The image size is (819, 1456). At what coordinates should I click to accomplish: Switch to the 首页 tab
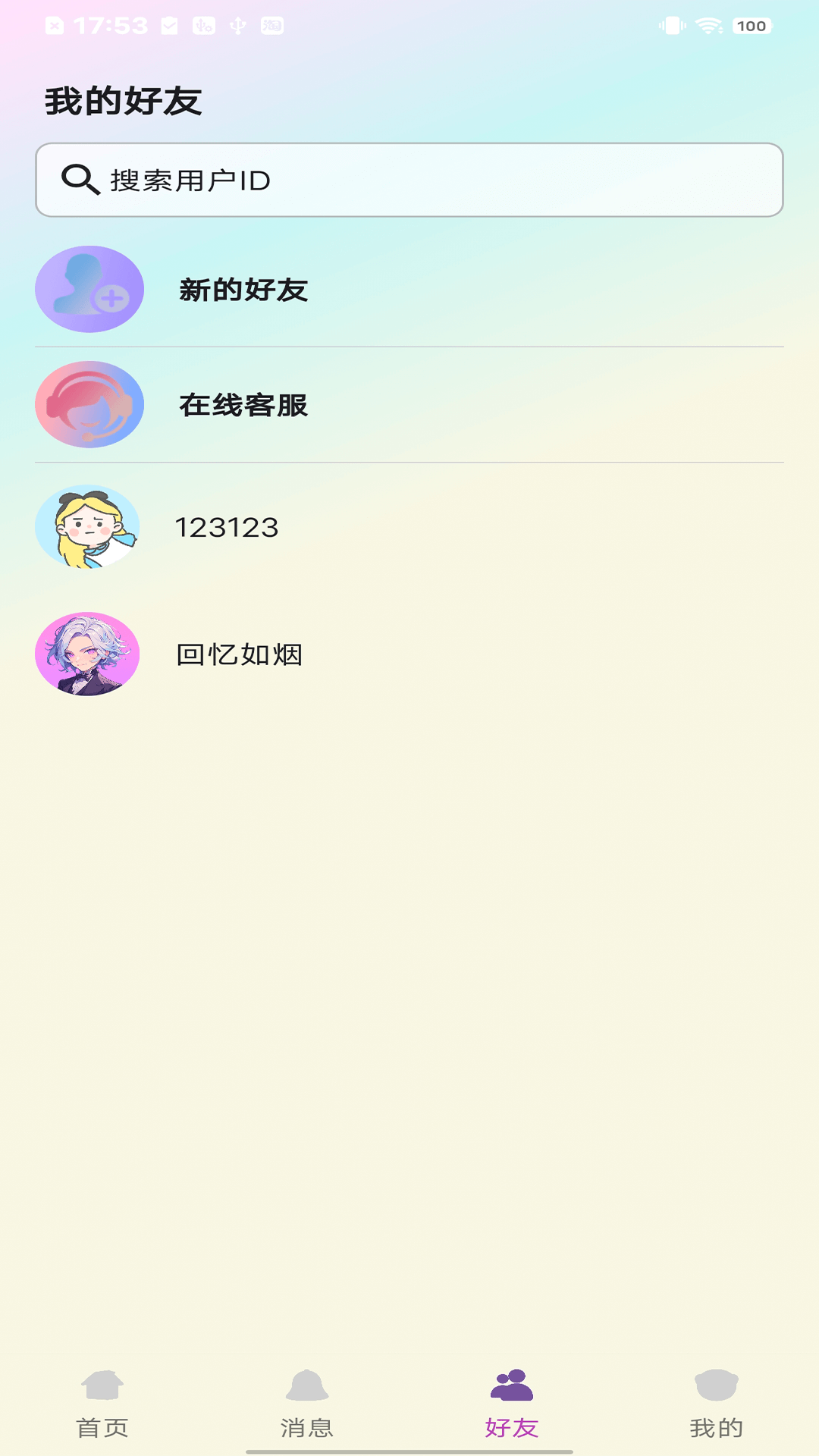click(x=102, y=1404)
